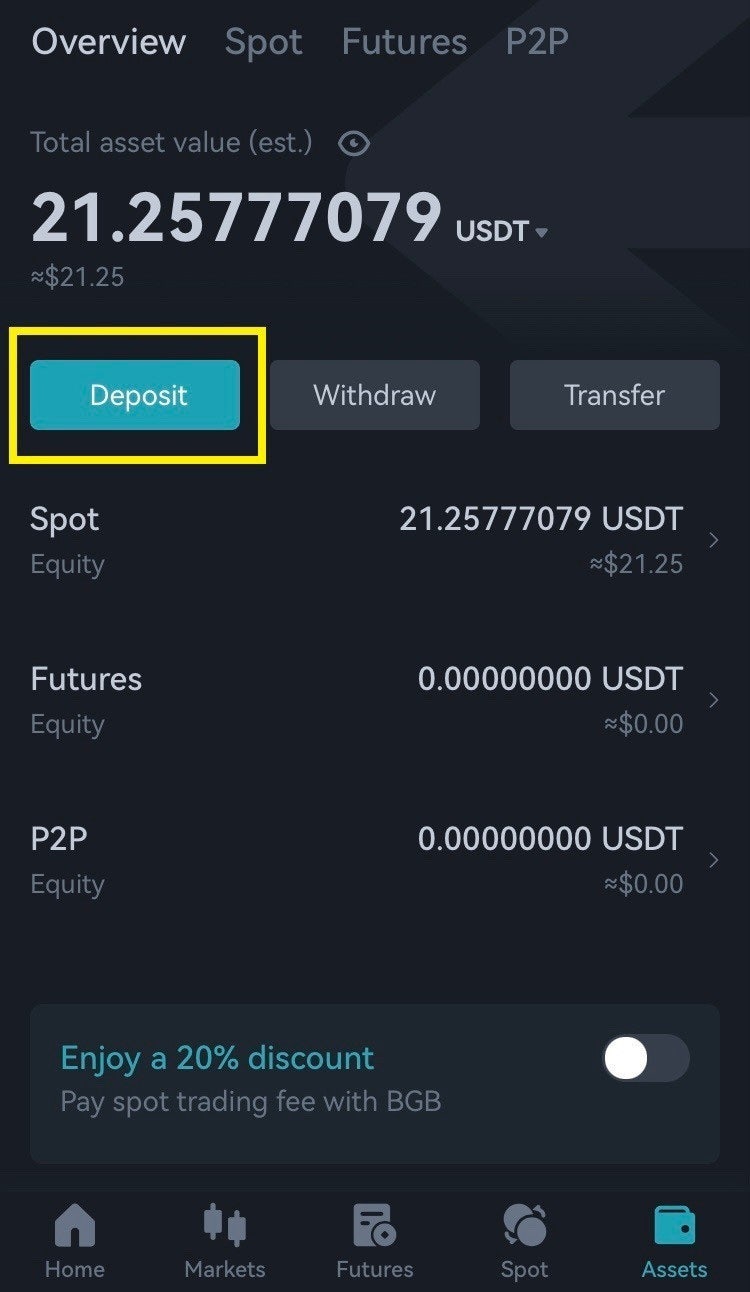Enable paying spot fees with BGB

tap(645, 1059)
